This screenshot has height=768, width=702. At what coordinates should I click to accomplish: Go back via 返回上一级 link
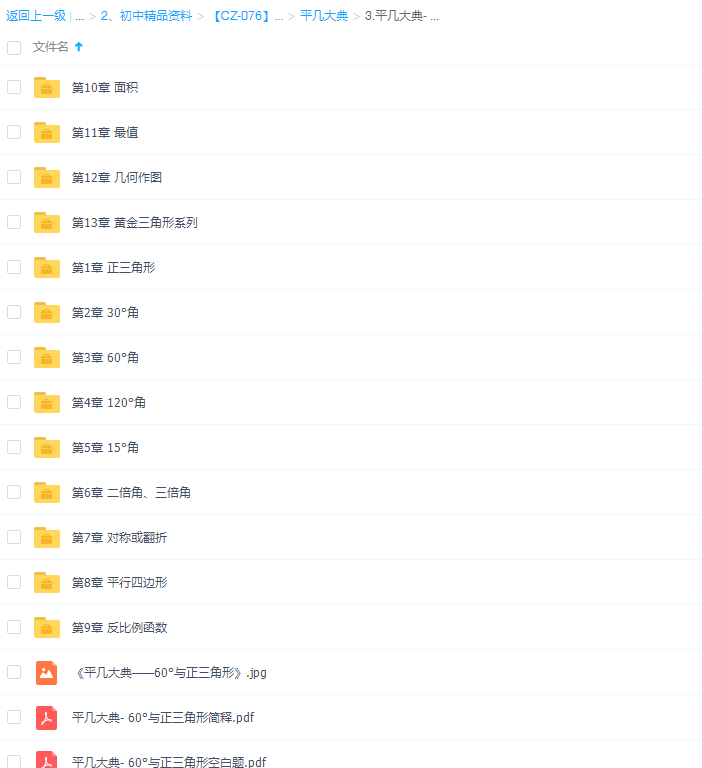click(36, 16)
